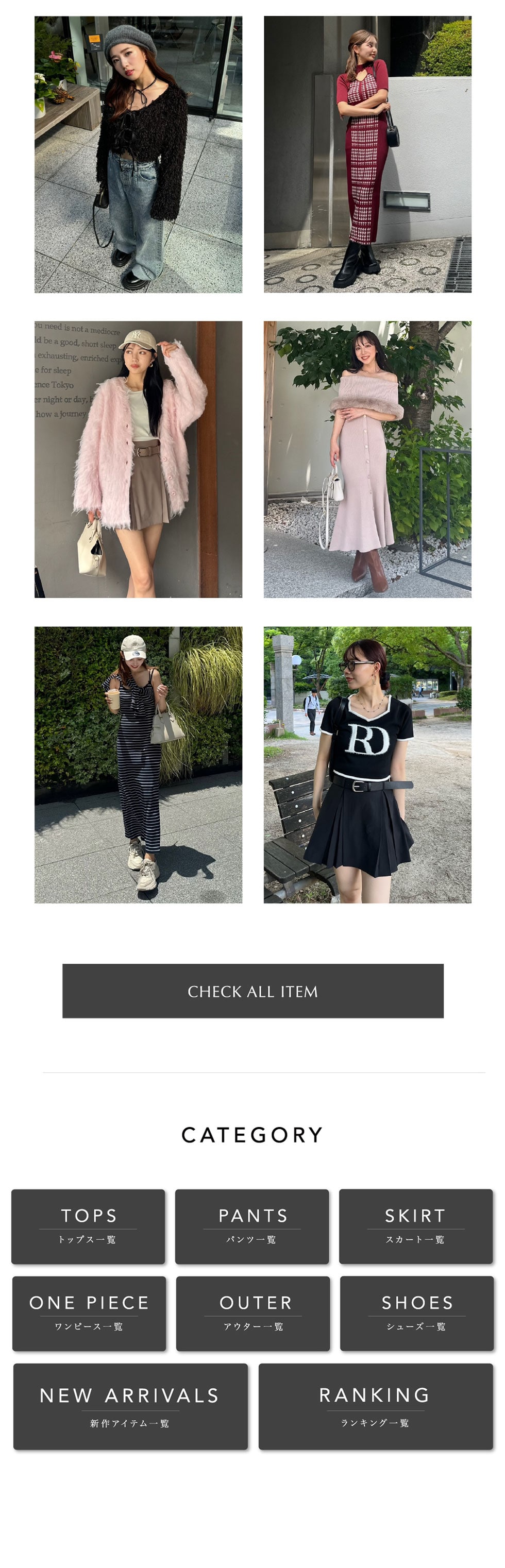The width and height of the screenshot is (505, 1568).
Task: Tap the CHECK ALL ITEM button
Action: pyautogui.click(x=253, y=991)
